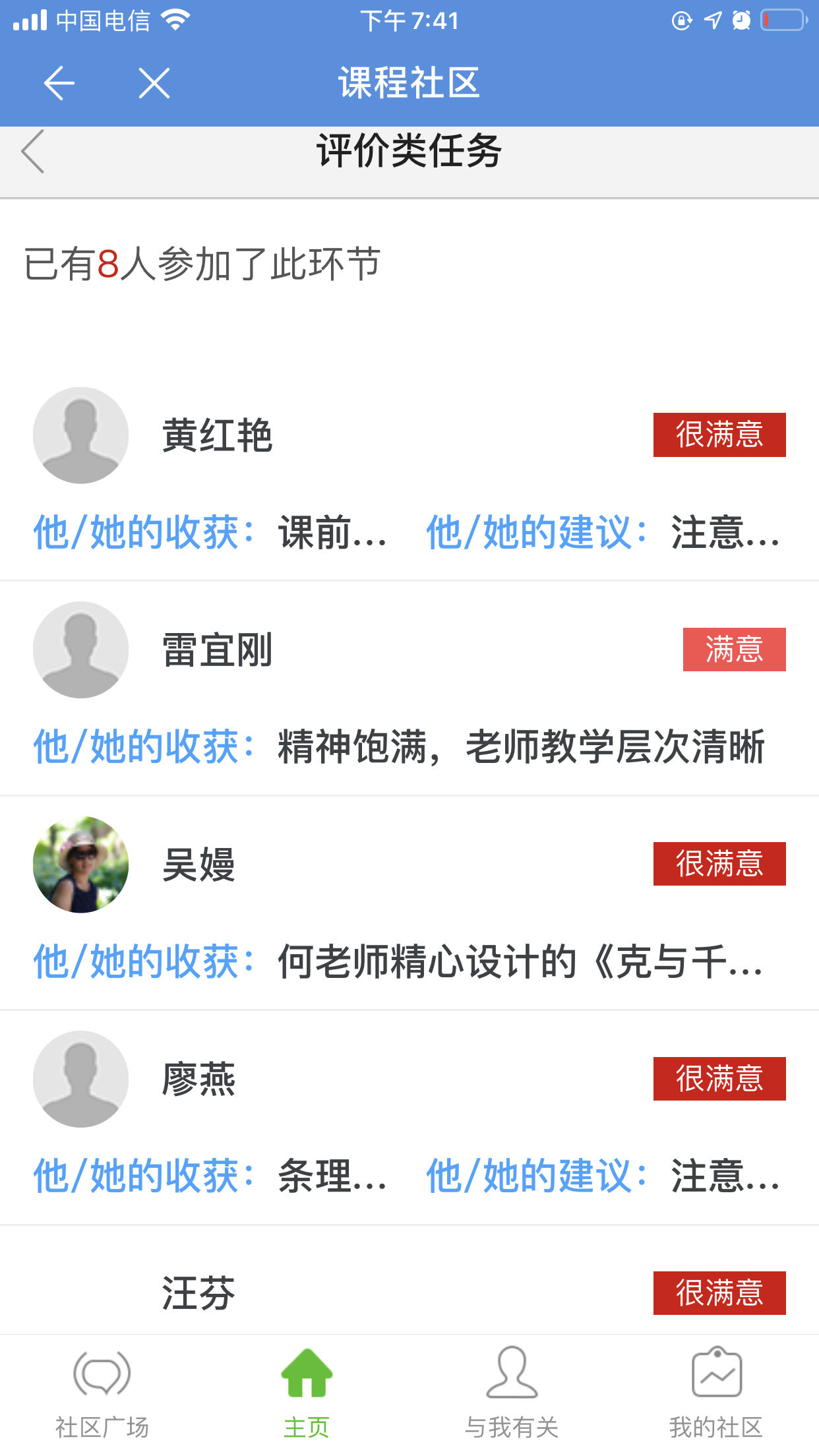Open 吴嫚's profile photo thumbnail
This screenshot has width=819, height=1456.
[x=80, y=864]
